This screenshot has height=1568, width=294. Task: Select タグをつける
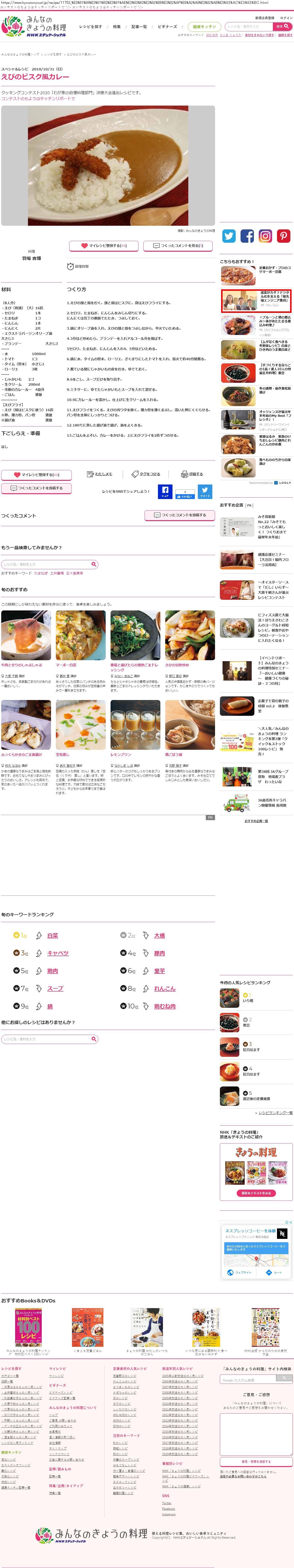(x=146, y=474)
